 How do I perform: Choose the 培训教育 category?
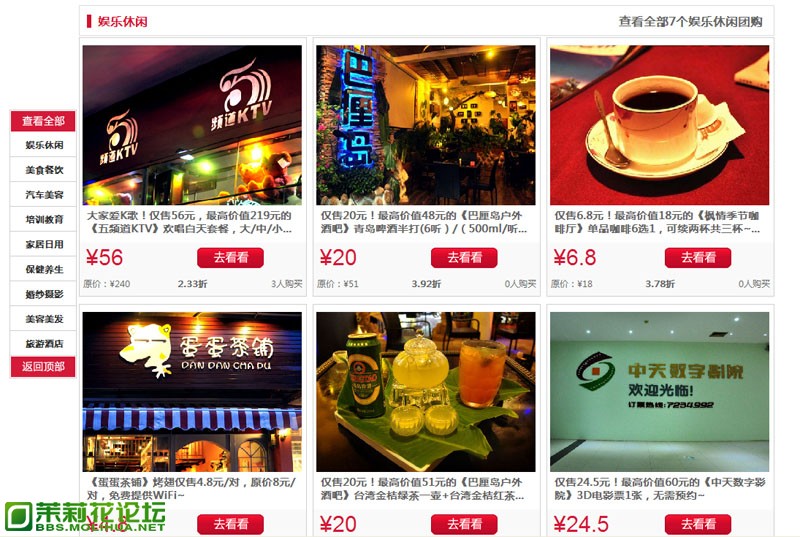tap(43, 220)
